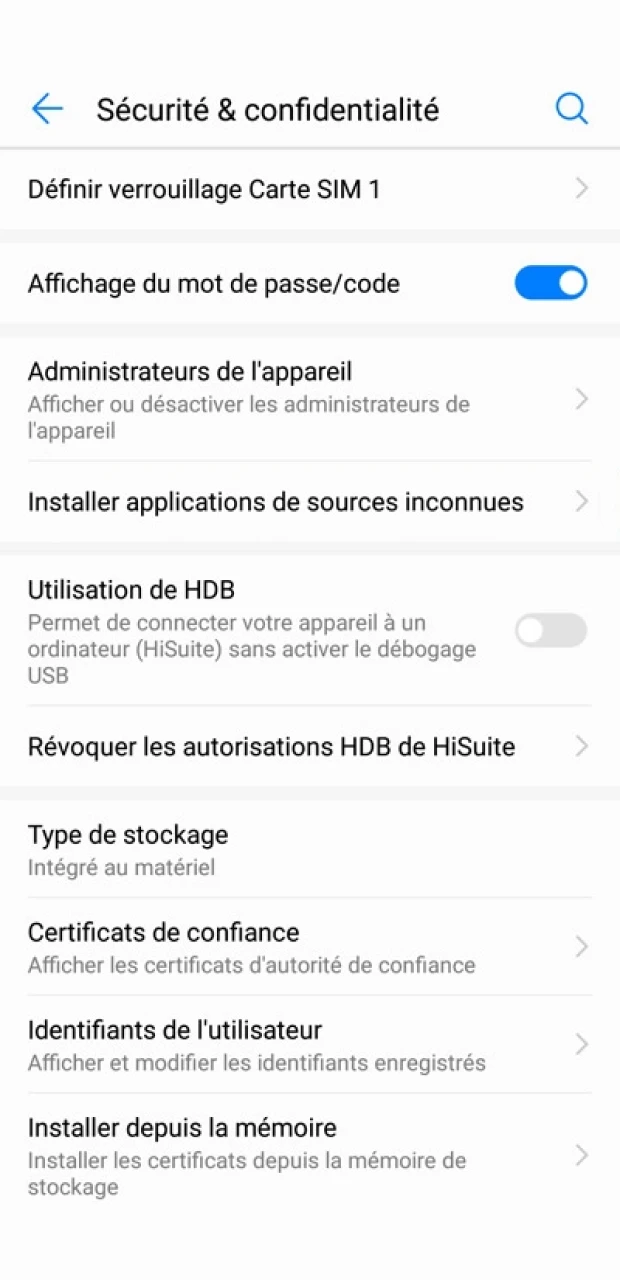Go back using the top arrow
Image resolution: width=620 pixels, height=1280 pixels.
(x=47, y=109)
